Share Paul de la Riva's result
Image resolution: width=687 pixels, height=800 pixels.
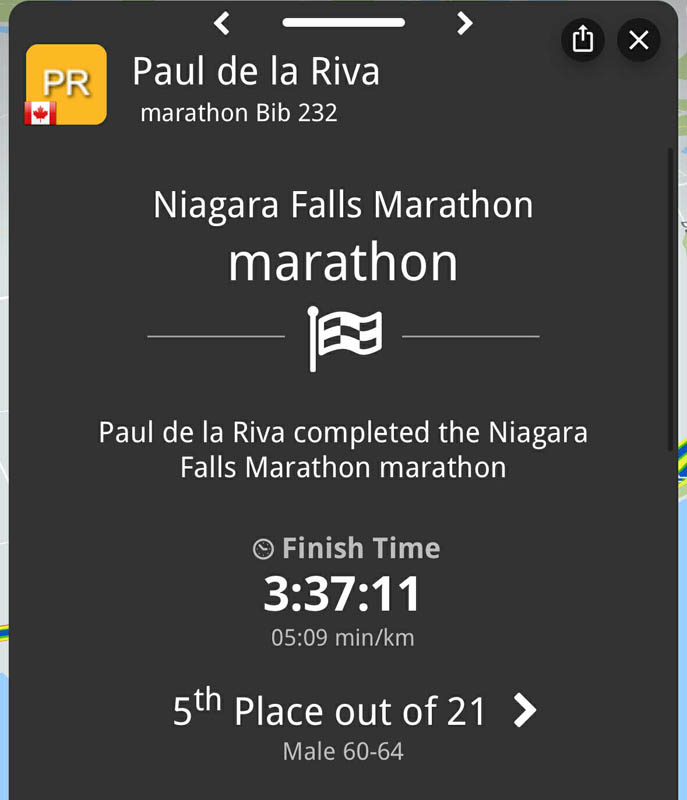coord(583,40)
